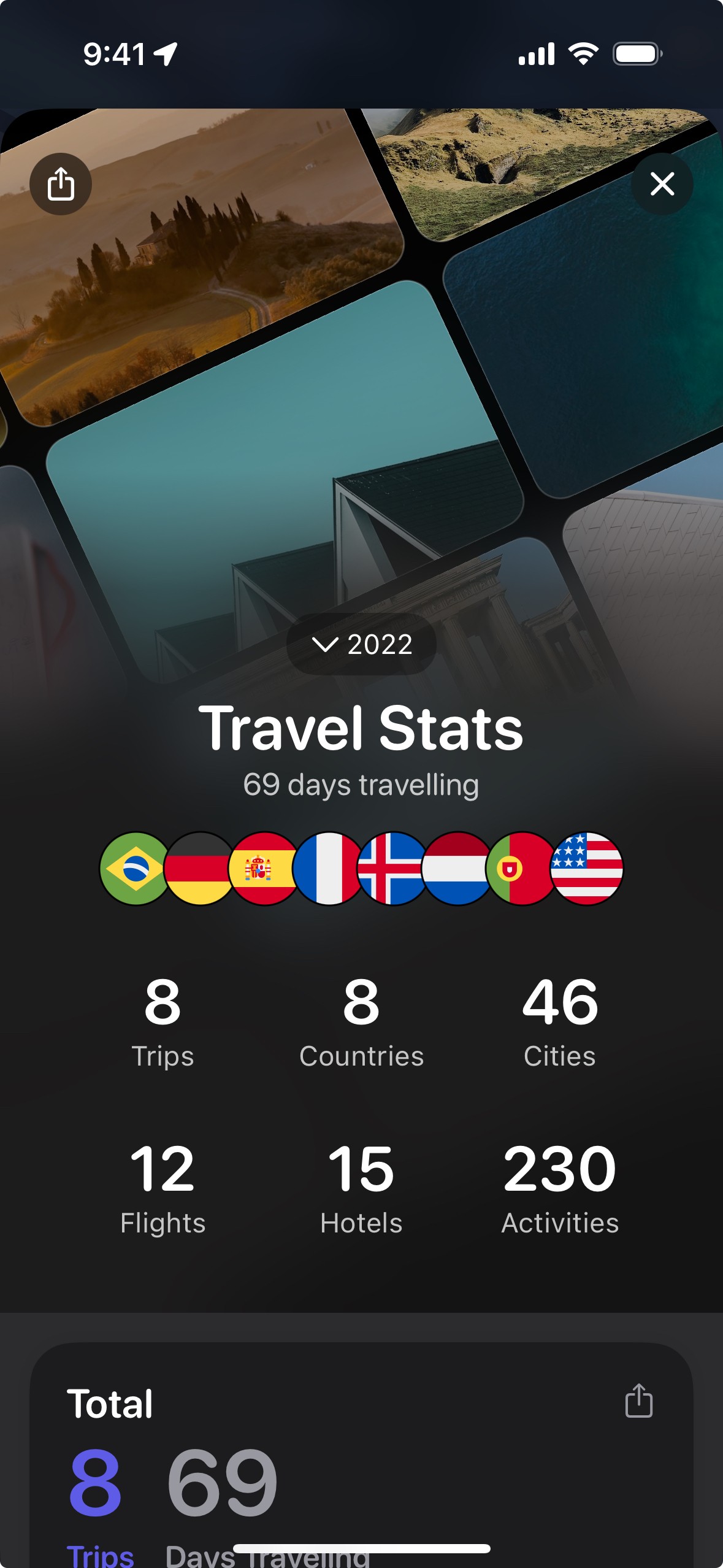Select the Netherlands flag icon

click(460, 874)
